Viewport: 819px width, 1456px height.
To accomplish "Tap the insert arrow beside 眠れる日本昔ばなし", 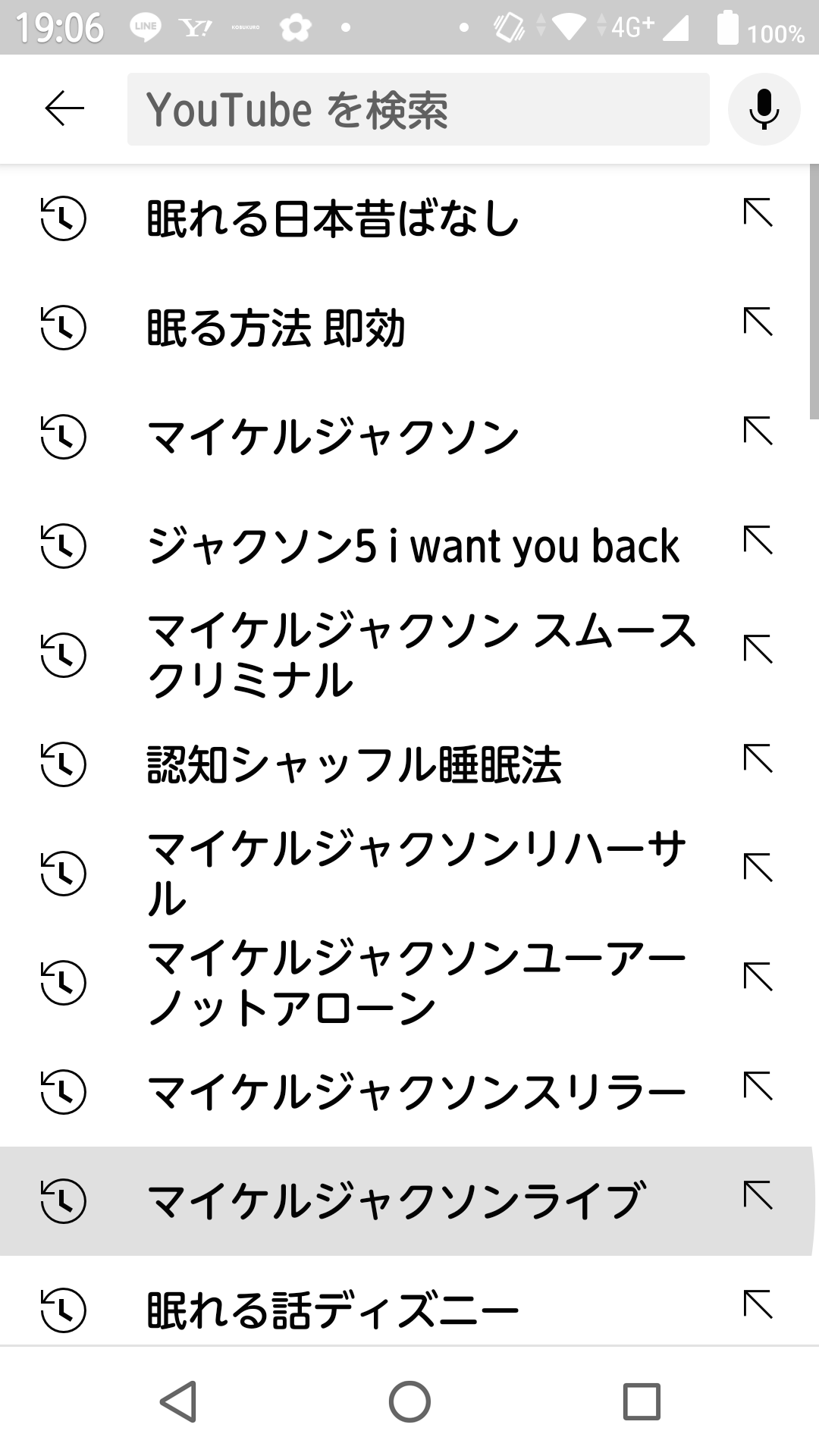I will pyautogui.click(x=758, y=216).
